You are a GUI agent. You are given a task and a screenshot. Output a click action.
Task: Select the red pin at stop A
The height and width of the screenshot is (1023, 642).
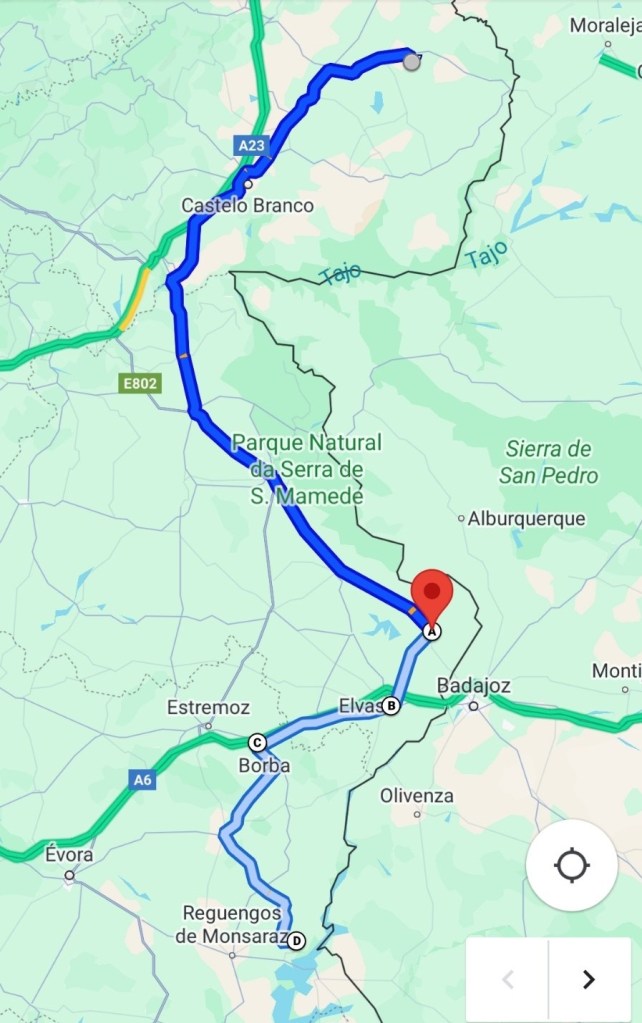432,594
